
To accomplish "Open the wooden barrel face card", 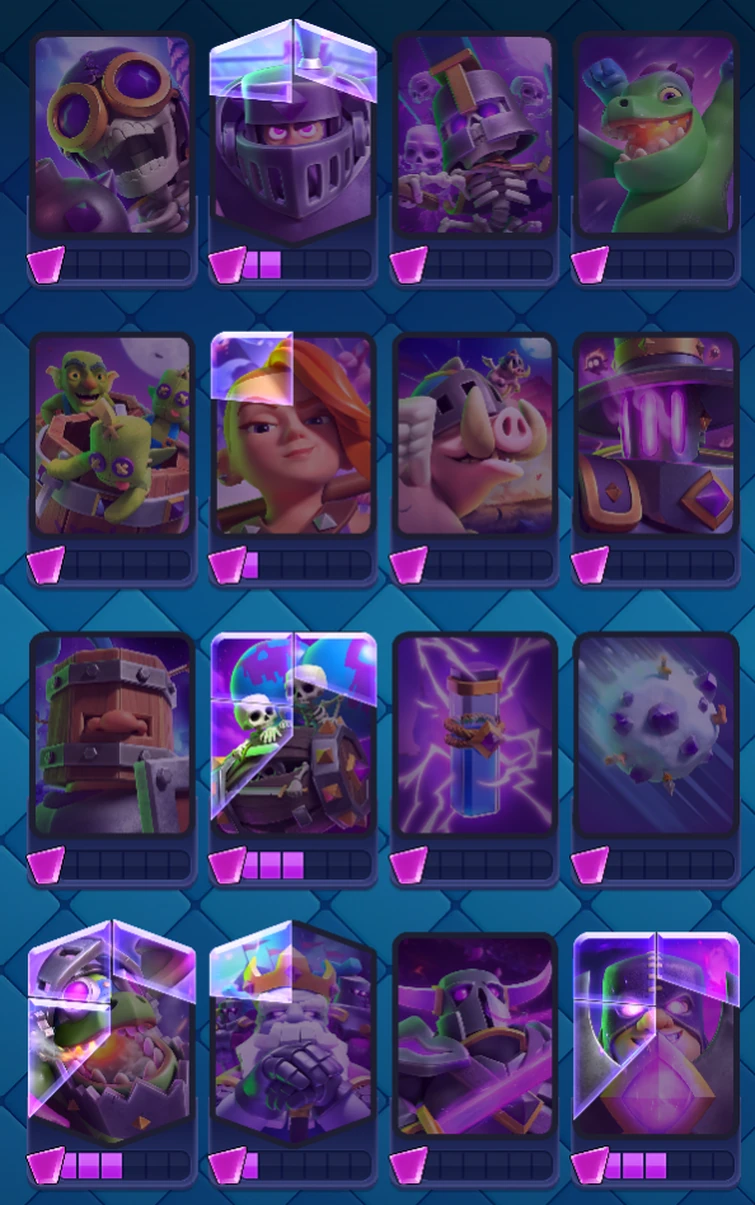I will click(x=111, y=735).
